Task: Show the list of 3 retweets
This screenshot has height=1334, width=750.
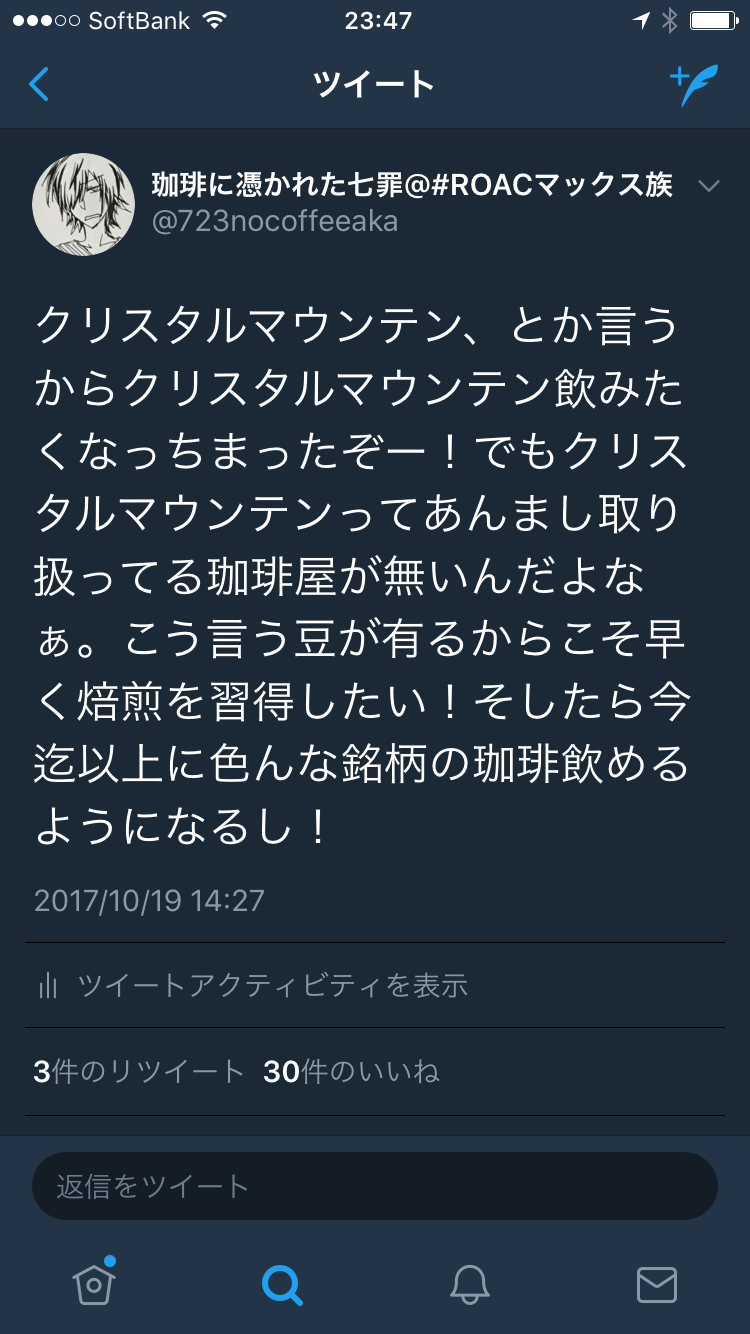Action: (138, 1072)
